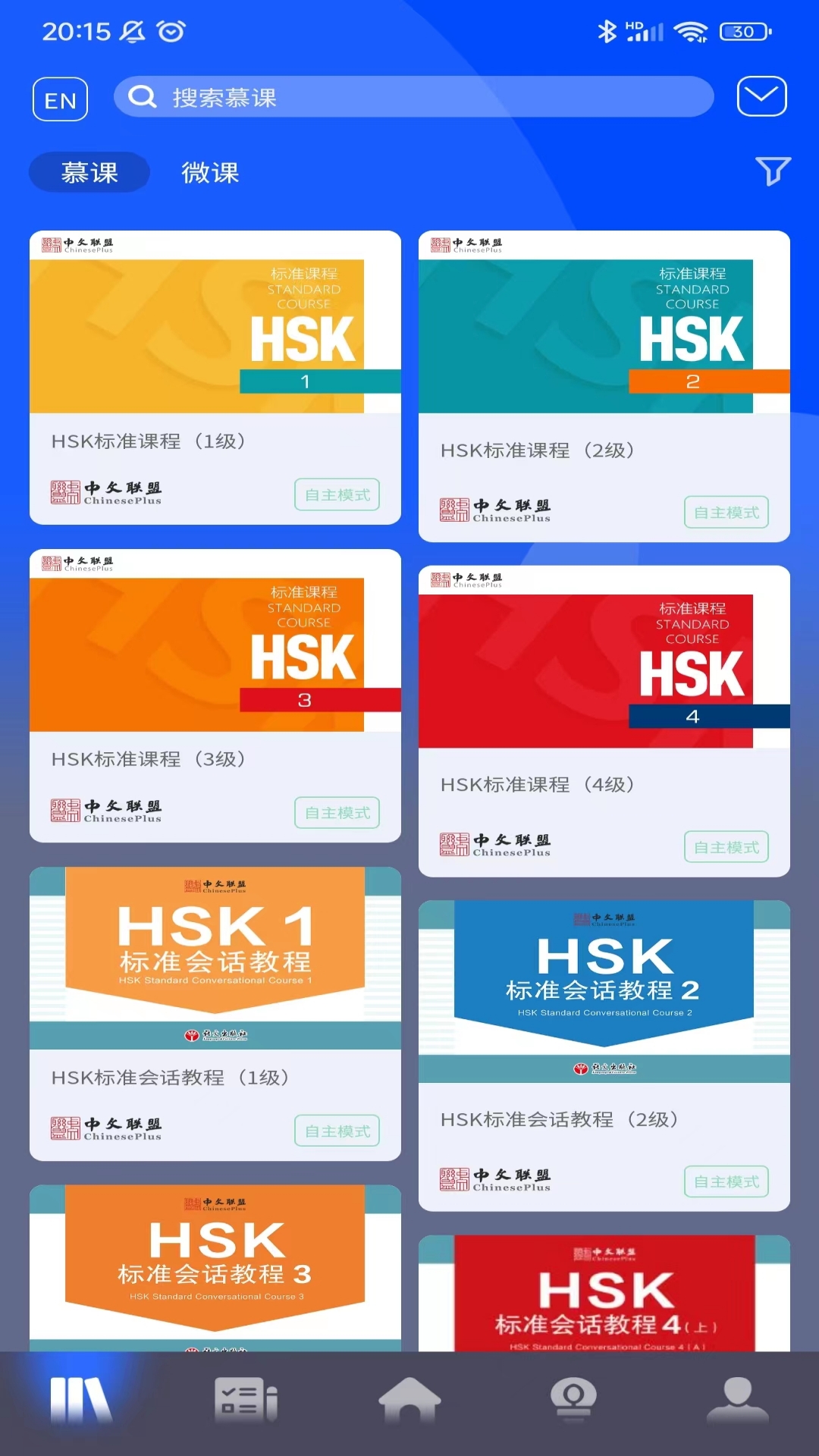Screen dimensions: 819x1456
Task: Open the webcam live tab in bottom bar
Action: tap(573, 1400)
